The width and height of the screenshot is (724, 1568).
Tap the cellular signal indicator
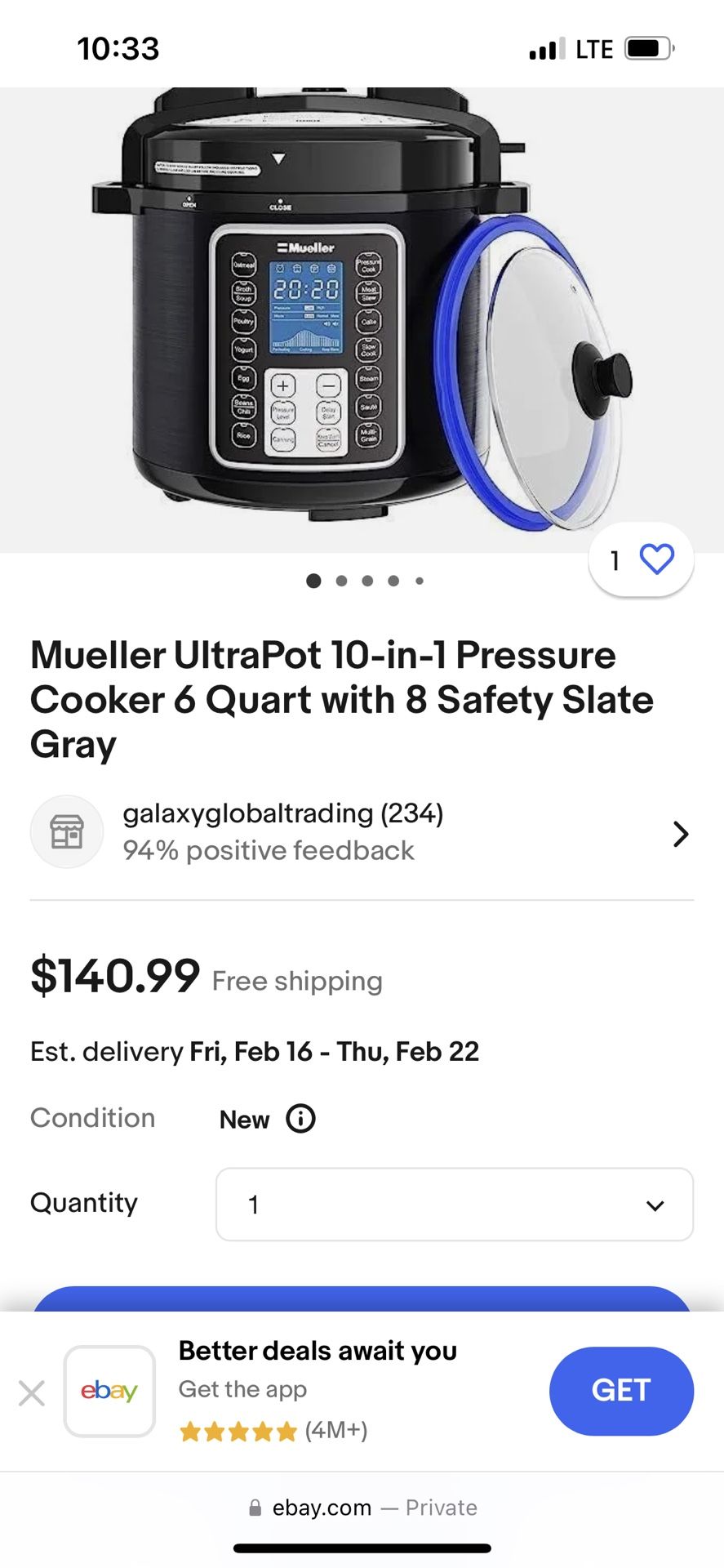pos(546,48)
